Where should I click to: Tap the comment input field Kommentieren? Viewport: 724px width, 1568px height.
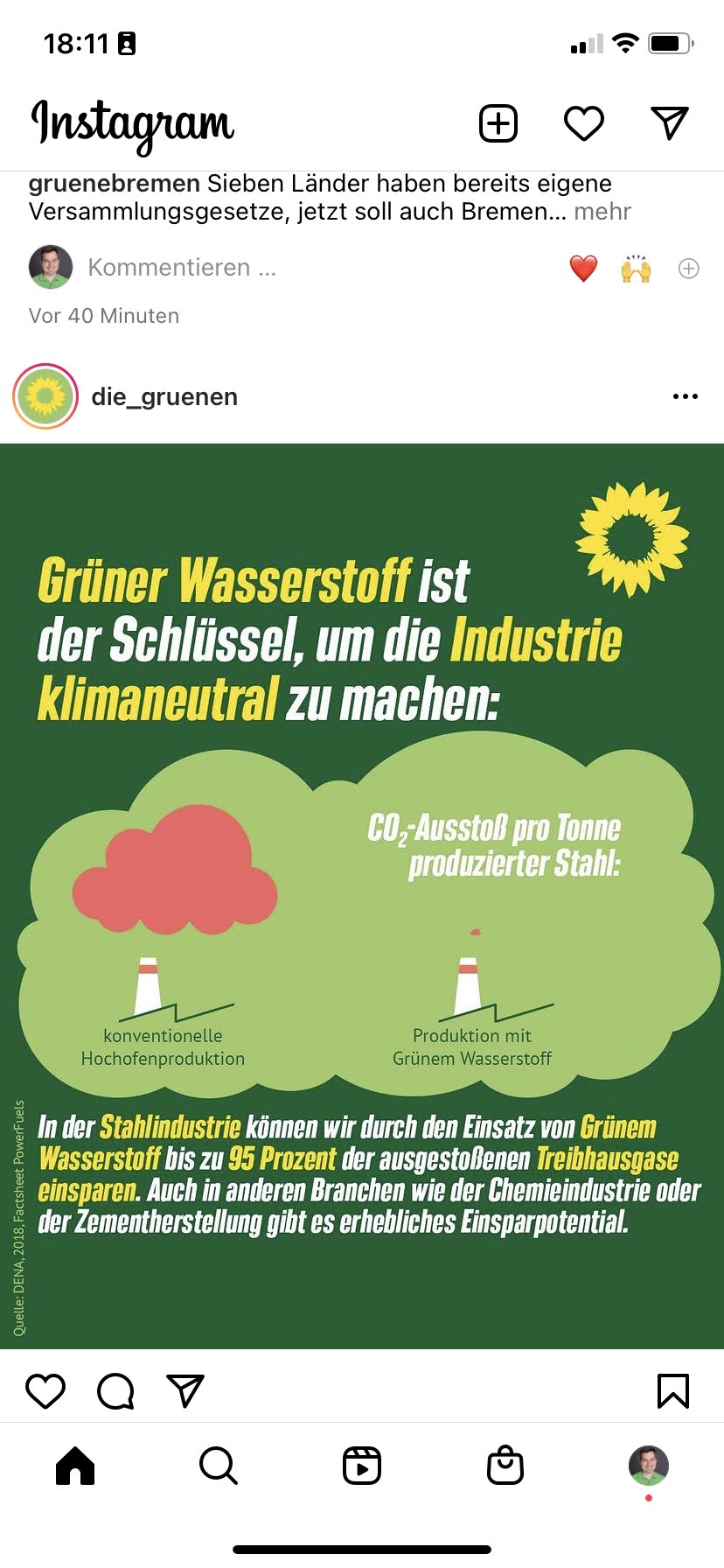[180, 268]
